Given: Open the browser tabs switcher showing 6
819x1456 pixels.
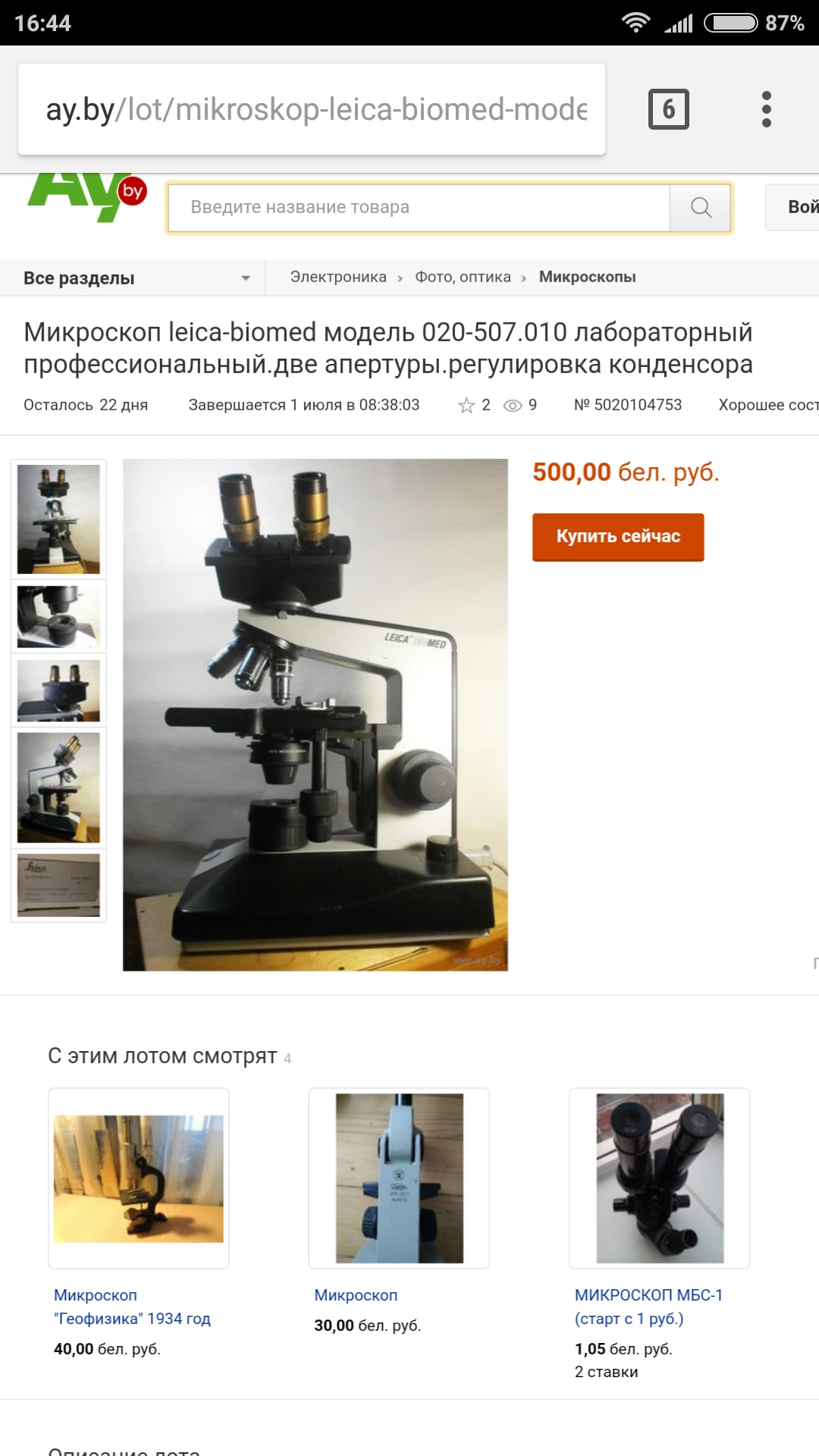Looking at the screenshot, I should click(x=668, y=109).
